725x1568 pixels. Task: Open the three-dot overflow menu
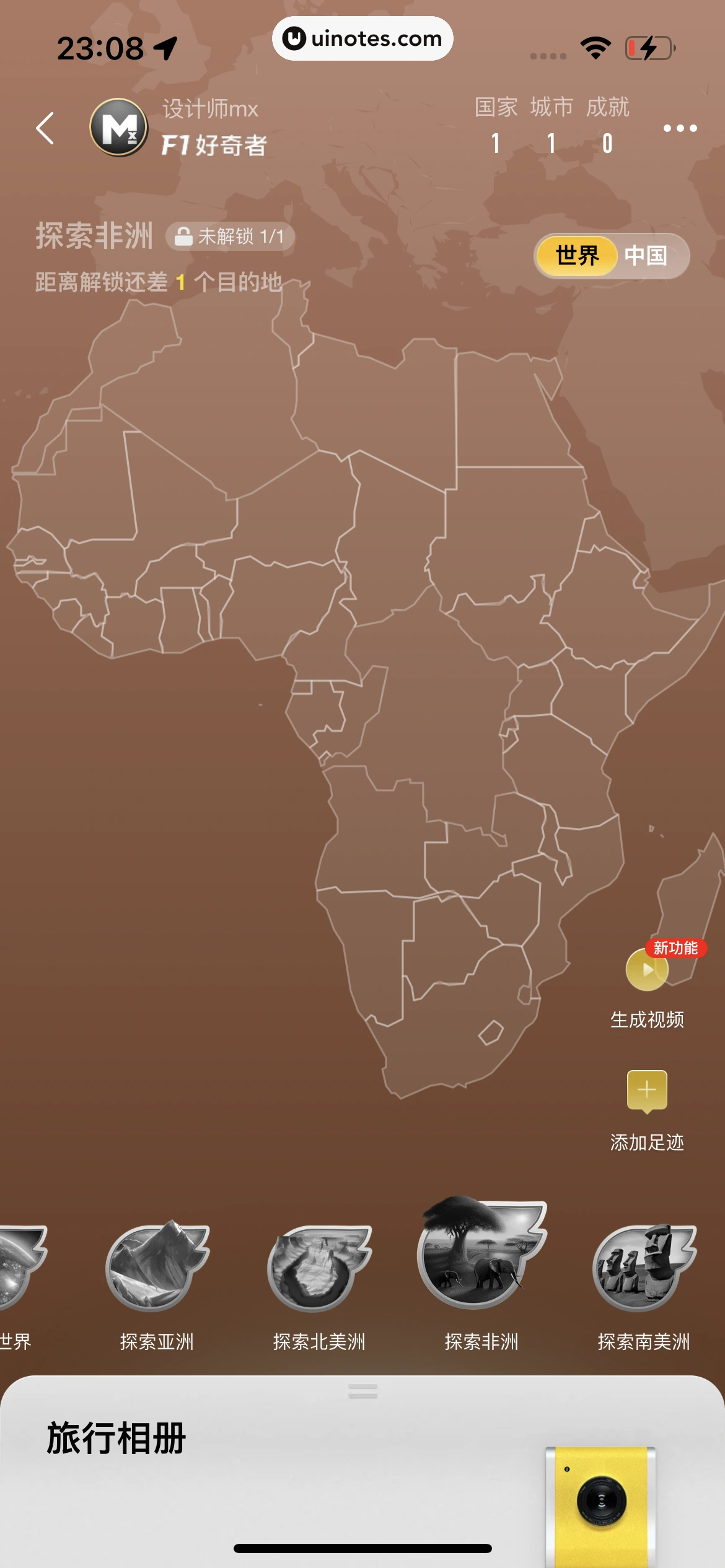680,128
